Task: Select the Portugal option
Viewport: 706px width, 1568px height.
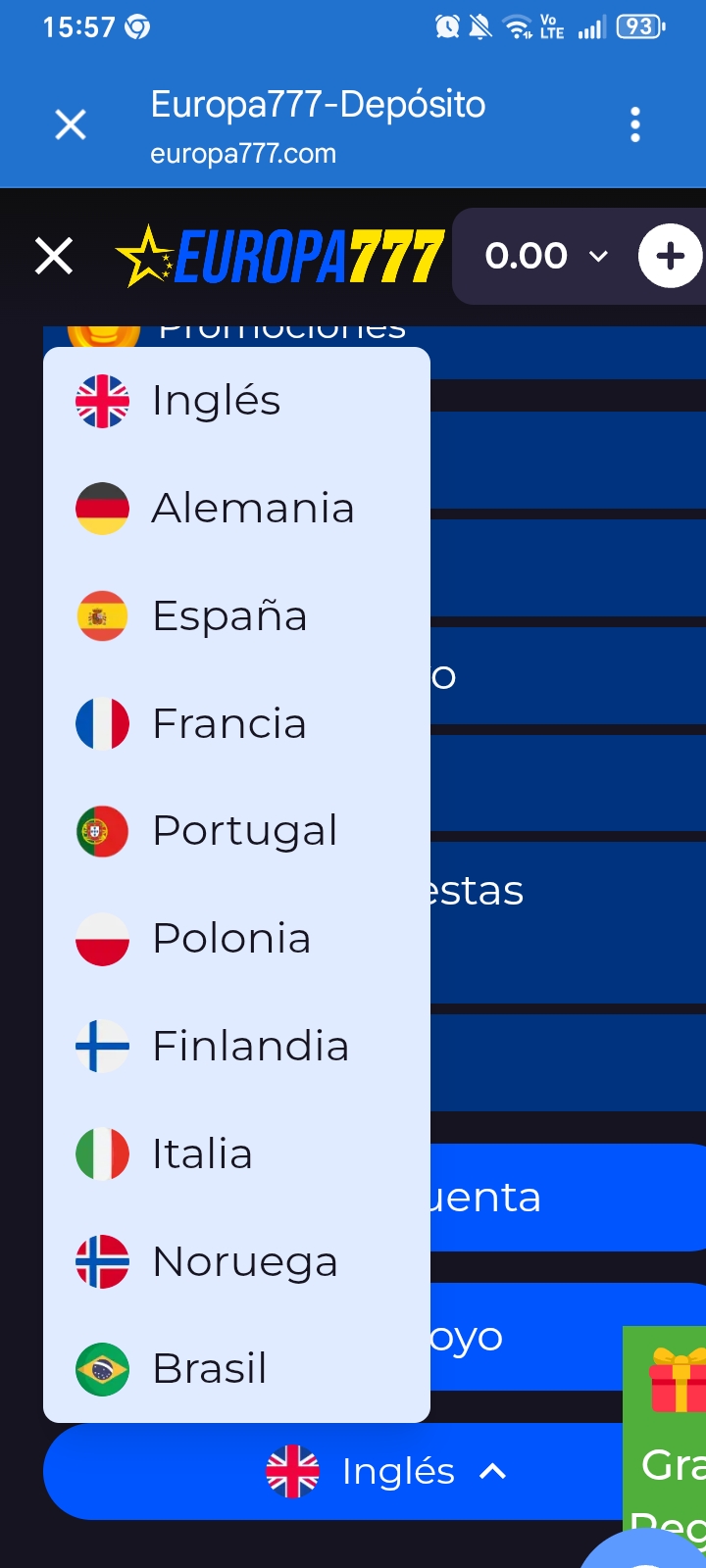Action: click(x=236, y=831)
